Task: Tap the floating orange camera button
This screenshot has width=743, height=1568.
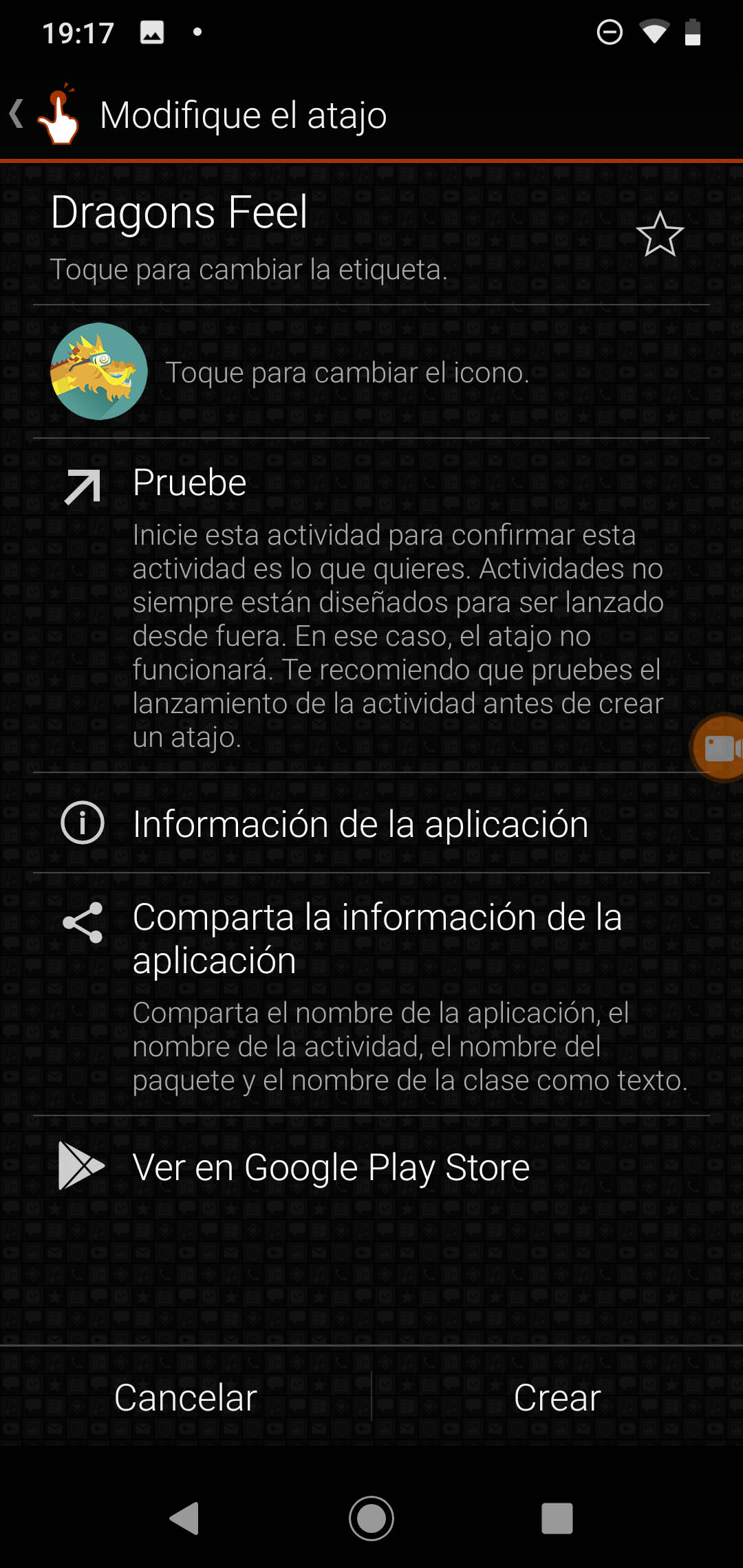Action: pyautogui.click(x=719, y=748)
